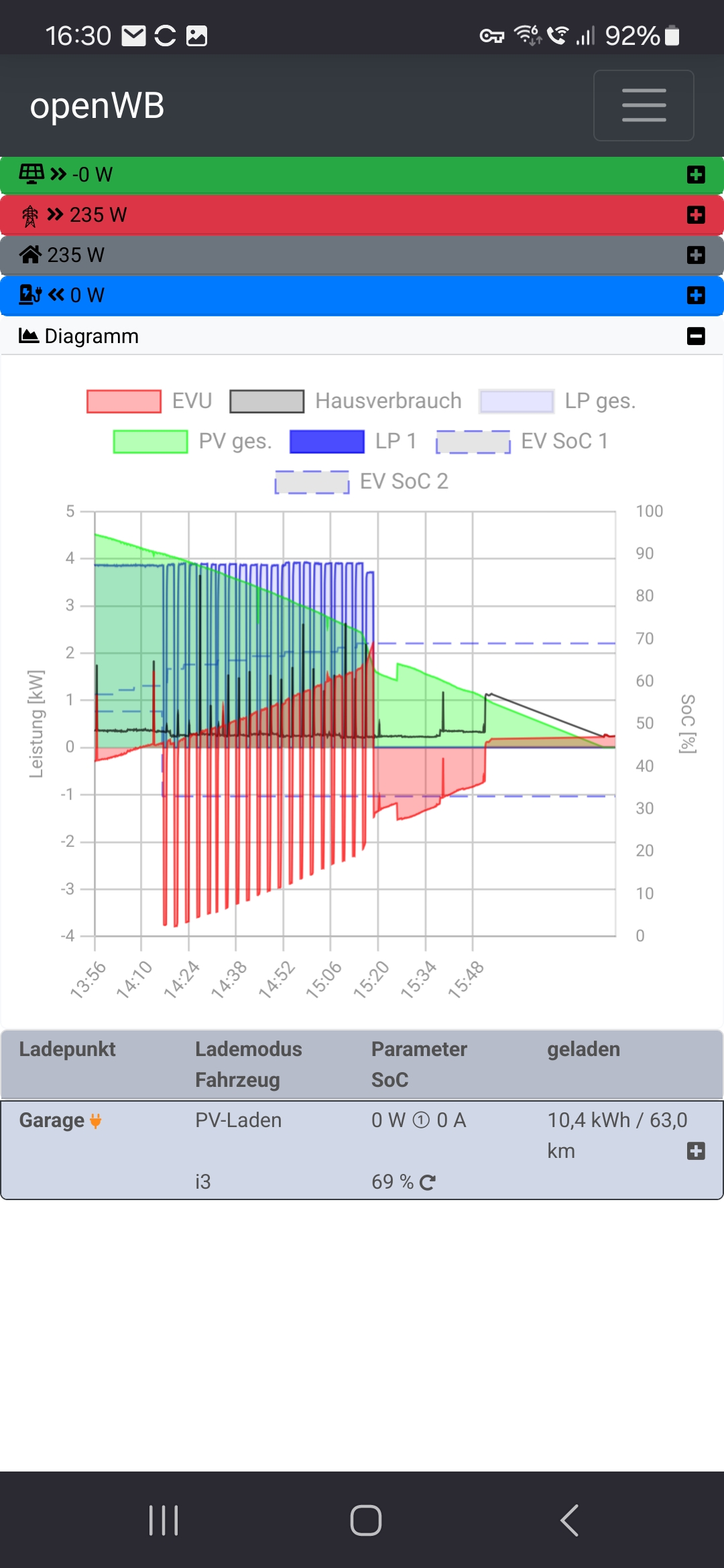The width and height of the screenshot is (724, 1568).
Task: Open recent apps from the navigation bar
Action: (164, 1520)
